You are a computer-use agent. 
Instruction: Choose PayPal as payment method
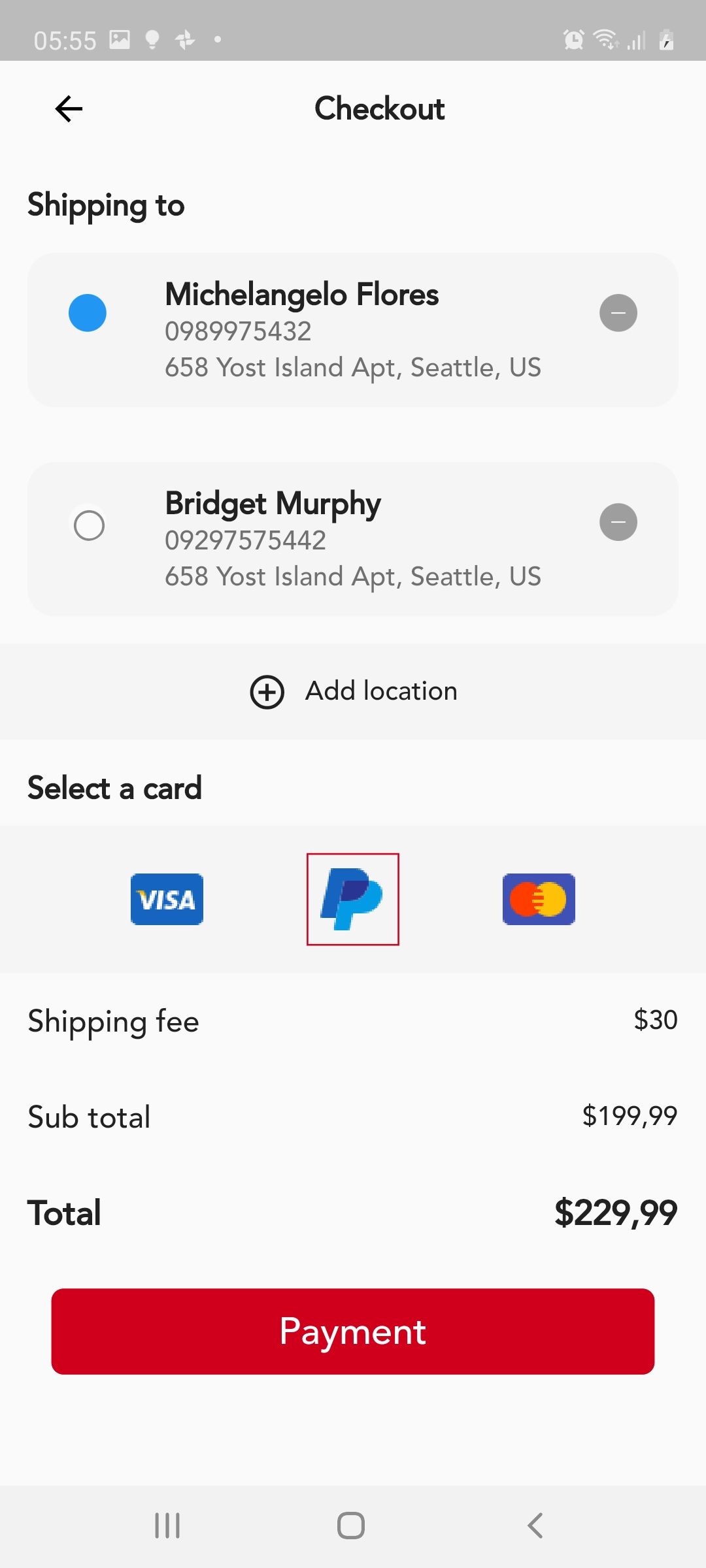coord(353,899)
